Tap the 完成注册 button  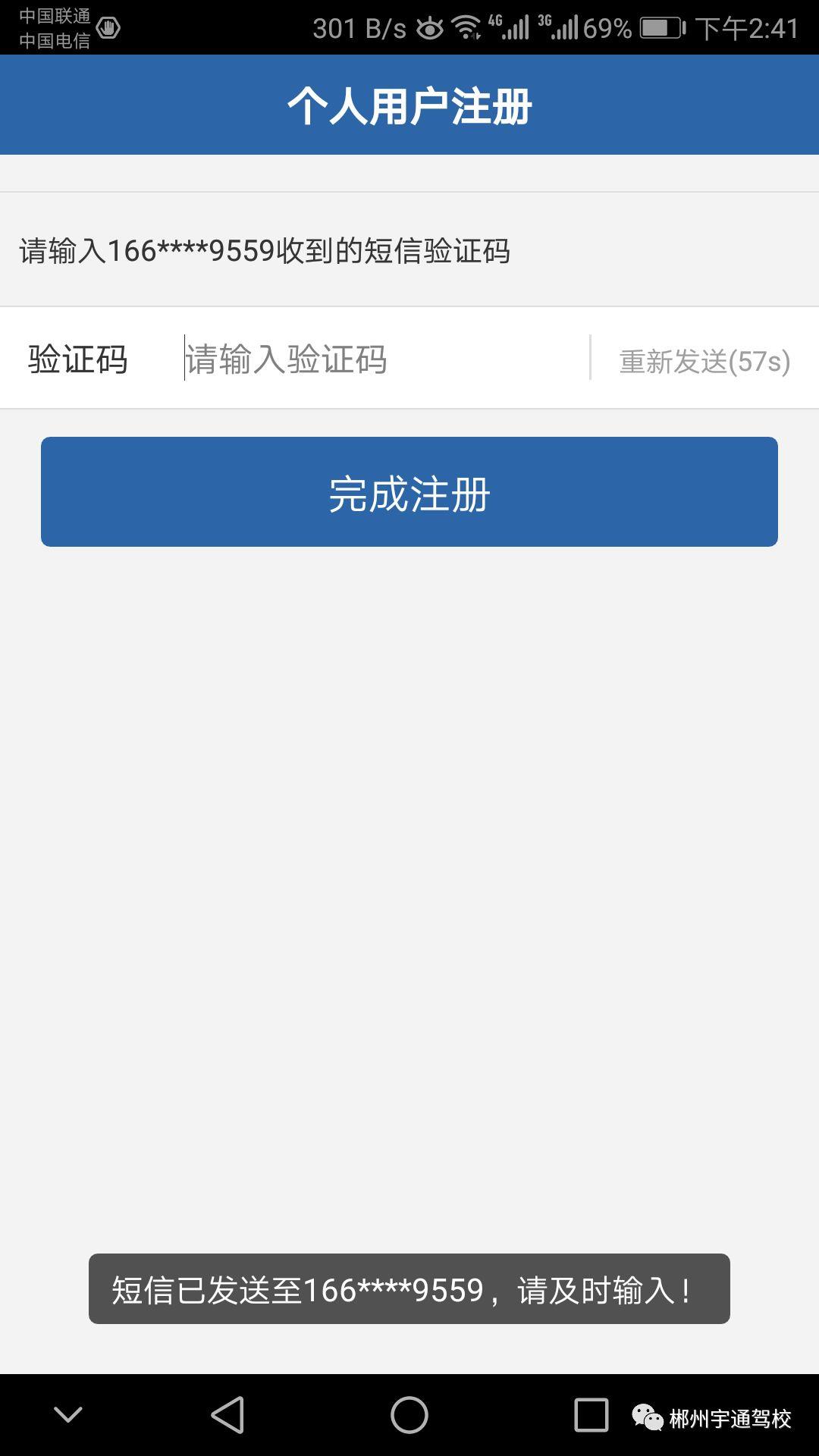pos(409,492)
